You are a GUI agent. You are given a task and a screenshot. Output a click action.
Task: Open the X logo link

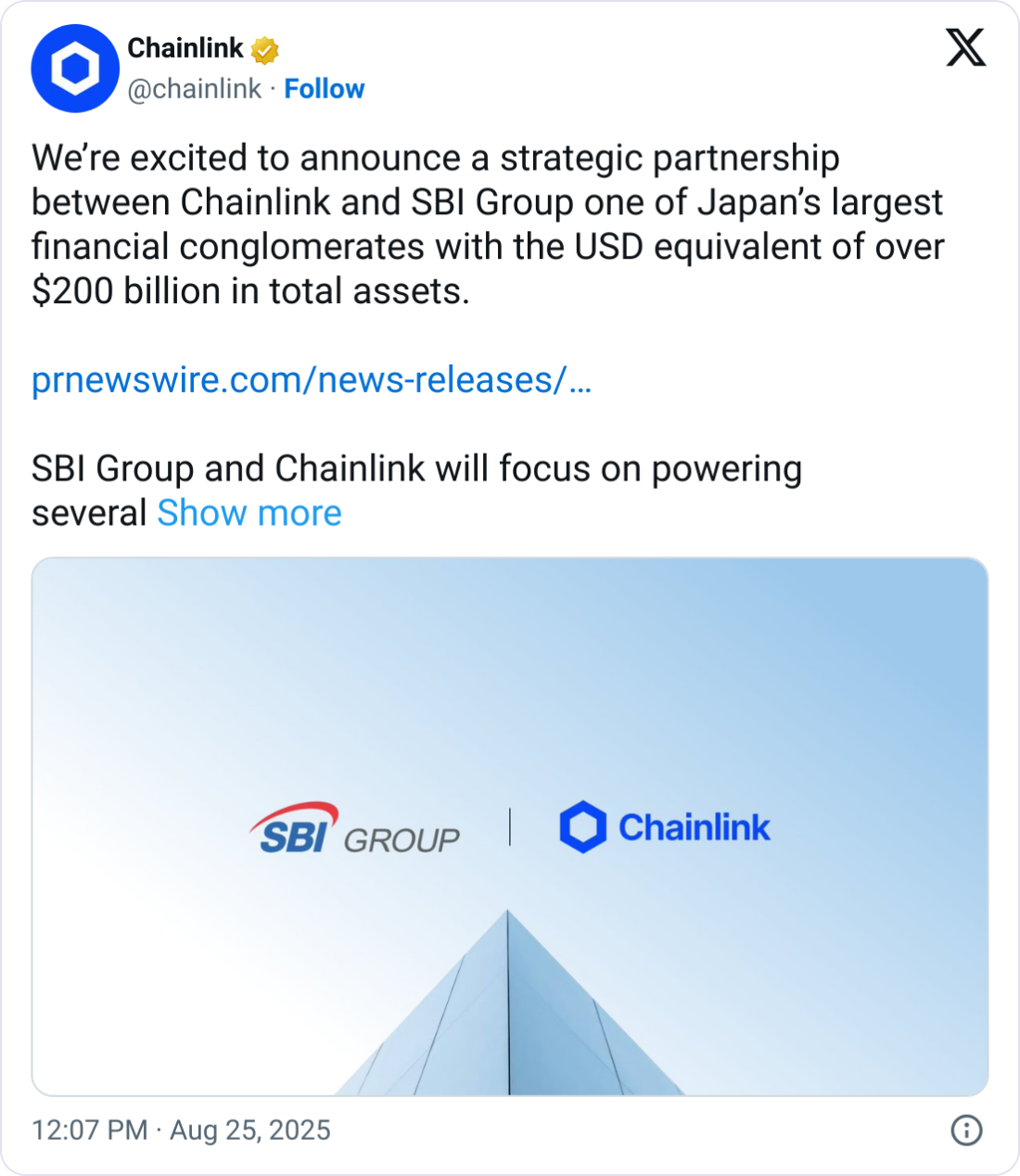(x=965, y=48)
